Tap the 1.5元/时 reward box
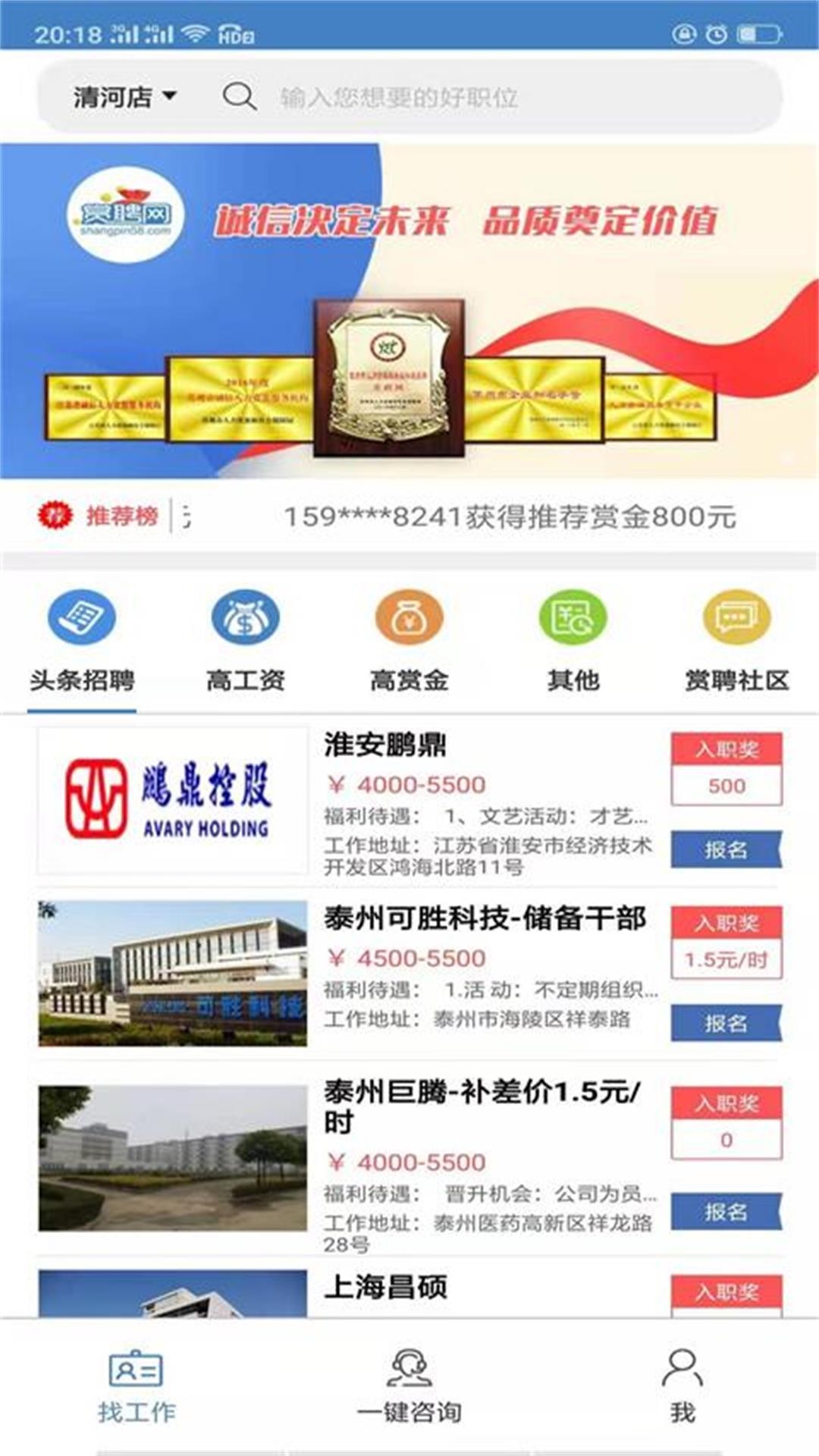Viewport: 819px width, 1456px height. (726, 959)
